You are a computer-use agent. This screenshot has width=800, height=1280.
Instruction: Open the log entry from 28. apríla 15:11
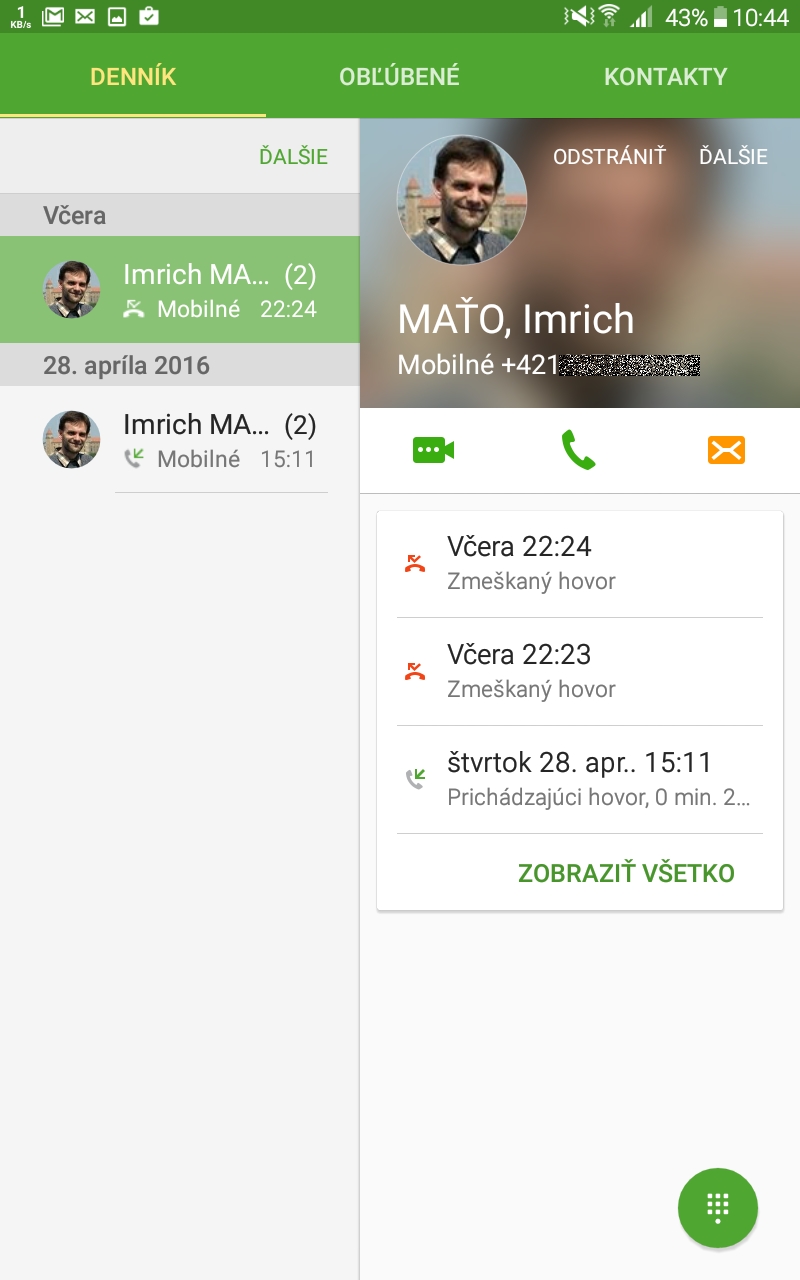click(180, 440)
